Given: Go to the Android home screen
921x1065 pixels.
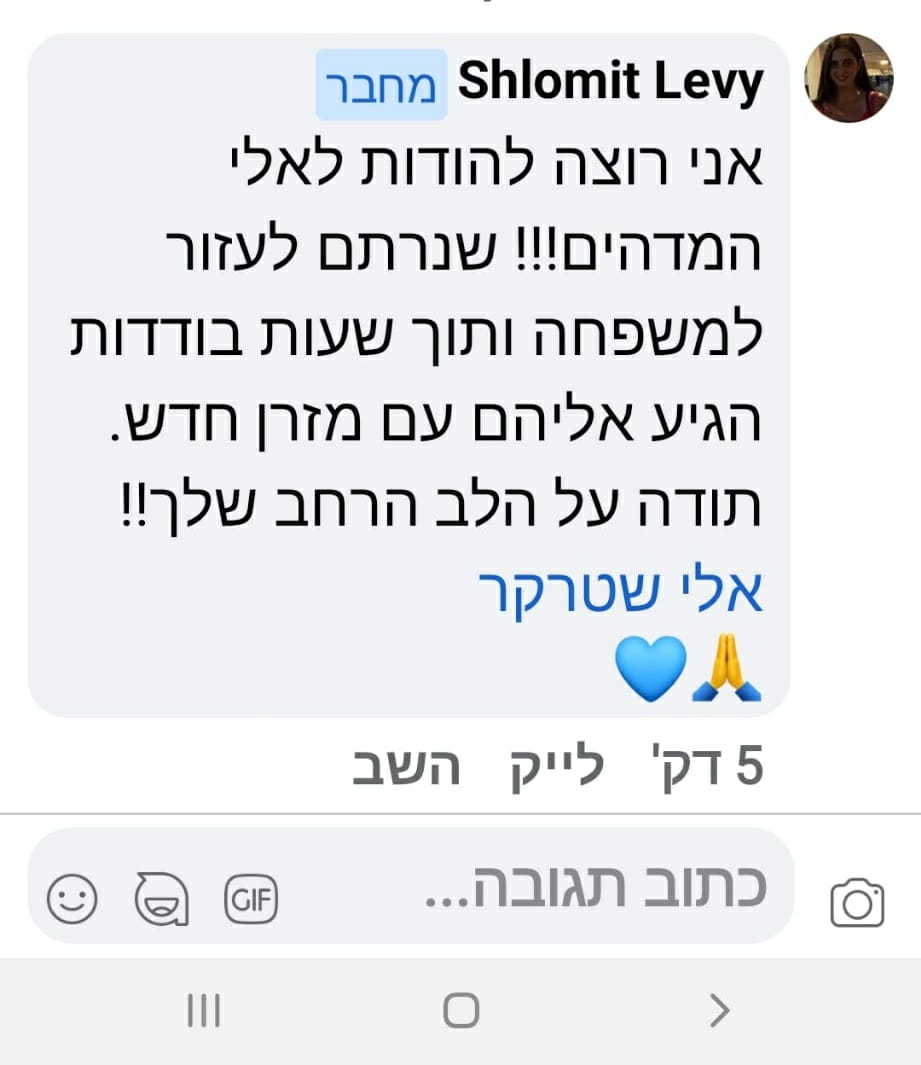Looking at the screenshot, I should pyautogui.click(x=460, y=1011).
